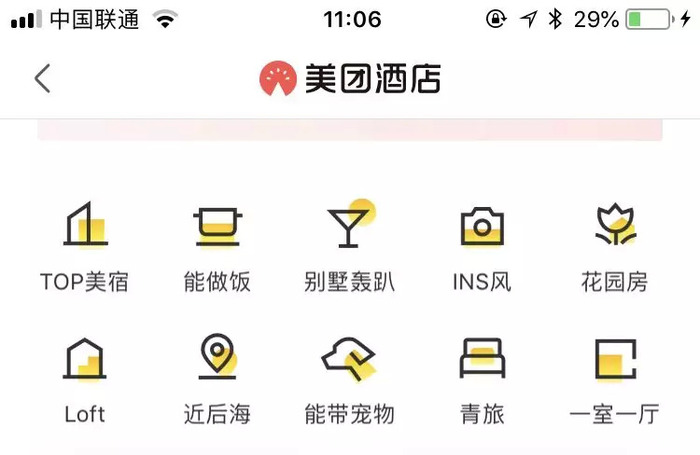This screenshot has width=700, height=455.
Task: Go back from 美团酒店 page
Action: click(x=42, y=78)
